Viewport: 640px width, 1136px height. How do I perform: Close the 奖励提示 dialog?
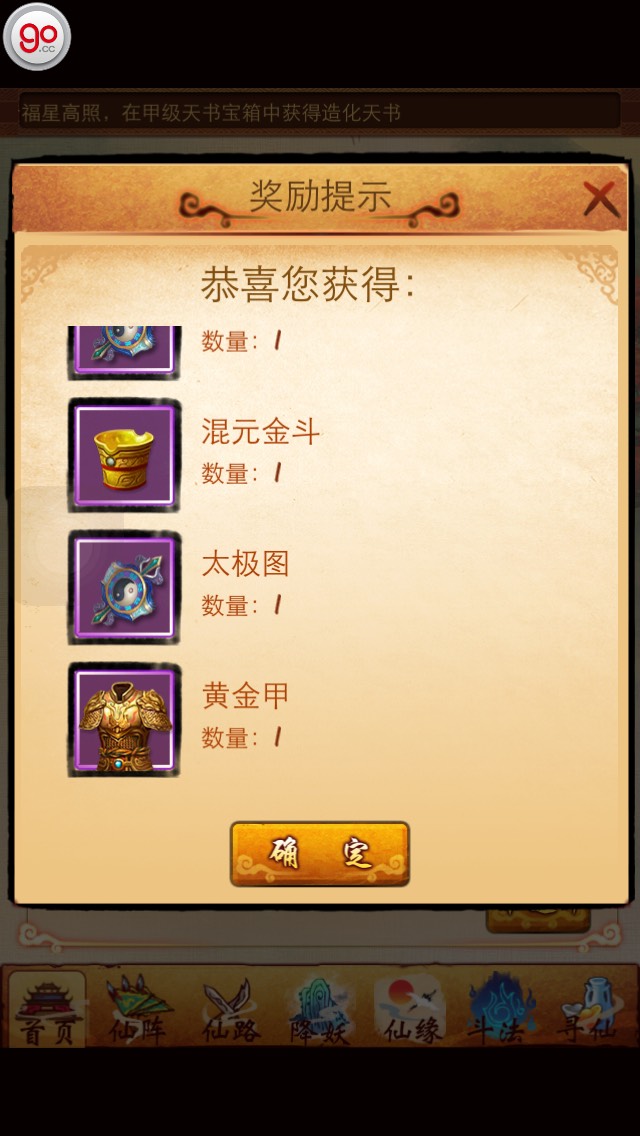pyautogui.click(x=601, y=199)
